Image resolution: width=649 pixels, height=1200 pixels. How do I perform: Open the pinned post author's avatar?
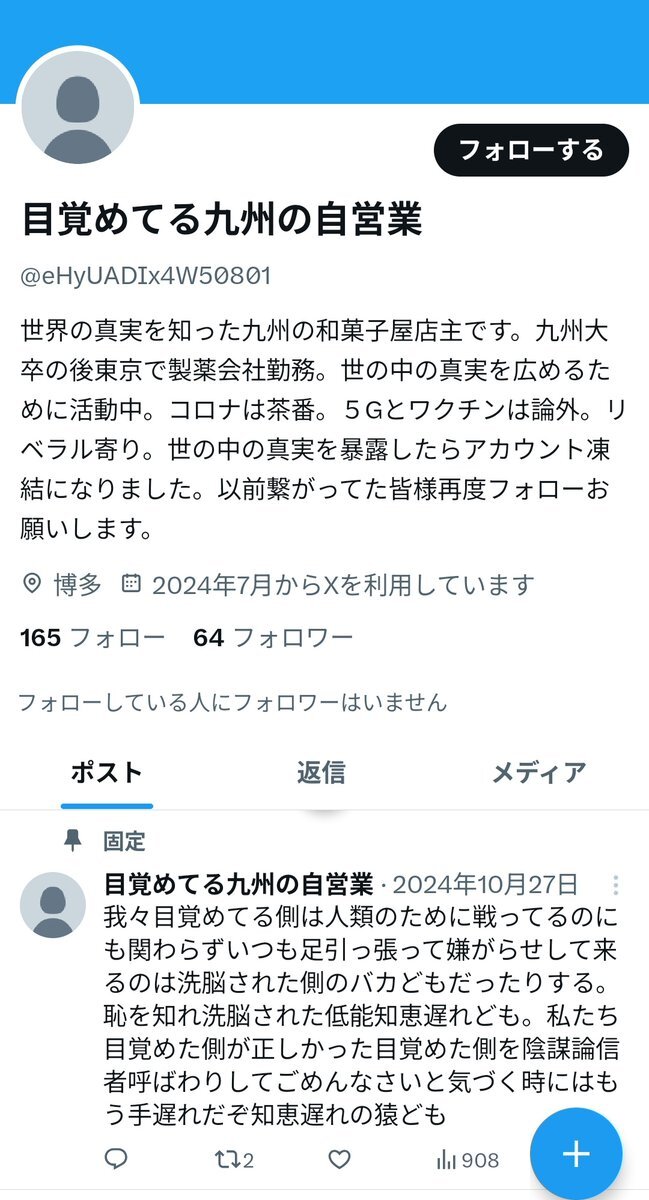point(53,905)
